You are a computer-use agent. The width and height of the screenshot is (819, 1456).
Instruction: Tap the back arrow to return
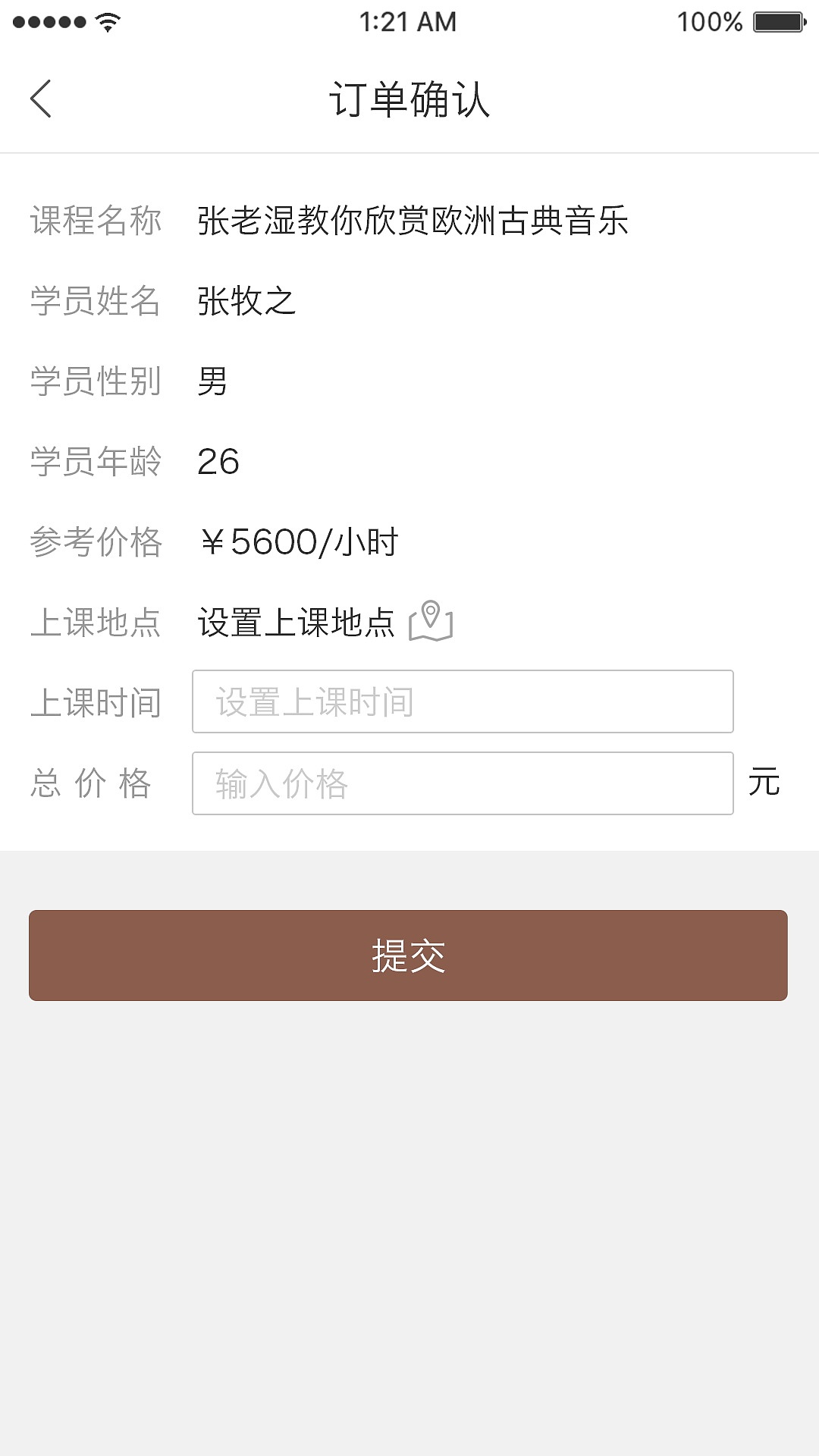point(42,98)
